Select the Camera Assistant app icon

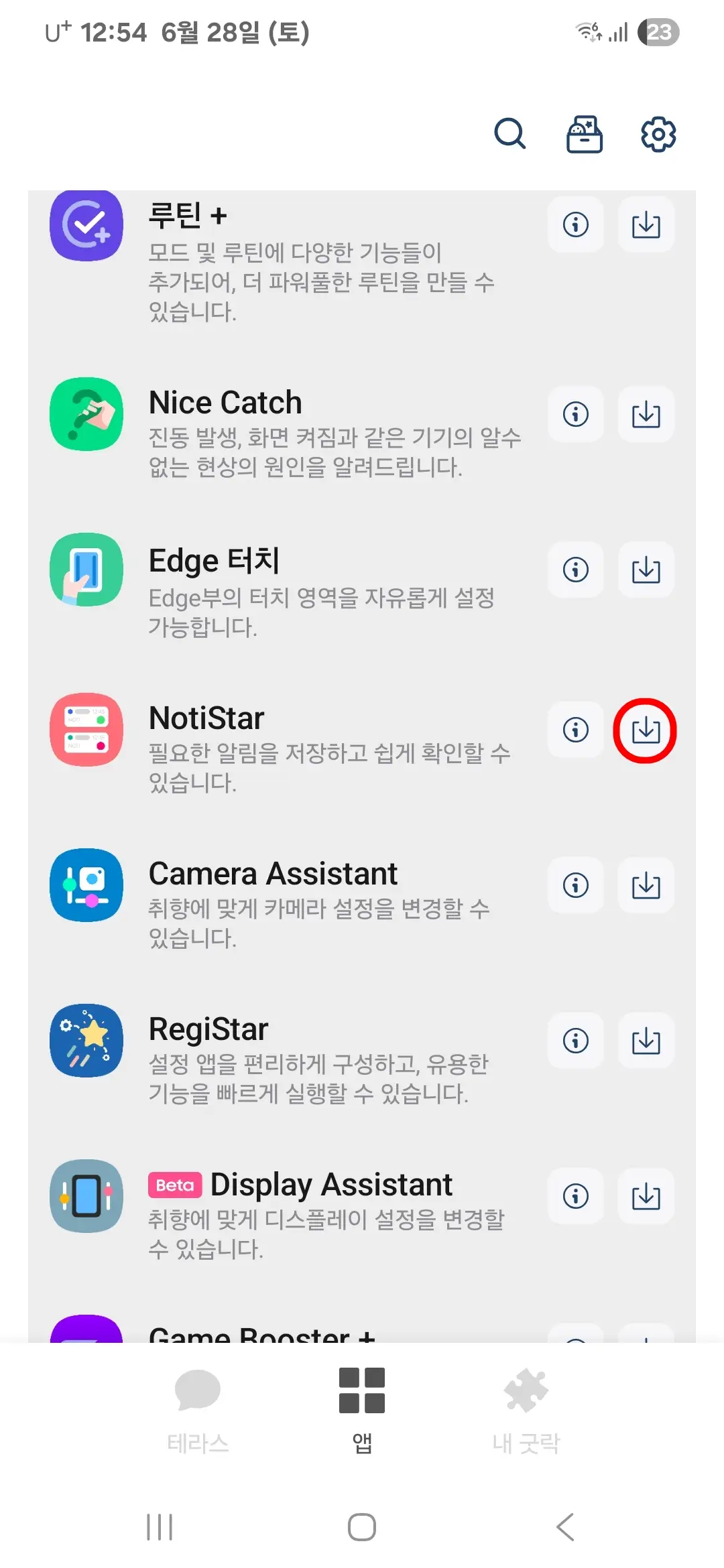point(86,886)
